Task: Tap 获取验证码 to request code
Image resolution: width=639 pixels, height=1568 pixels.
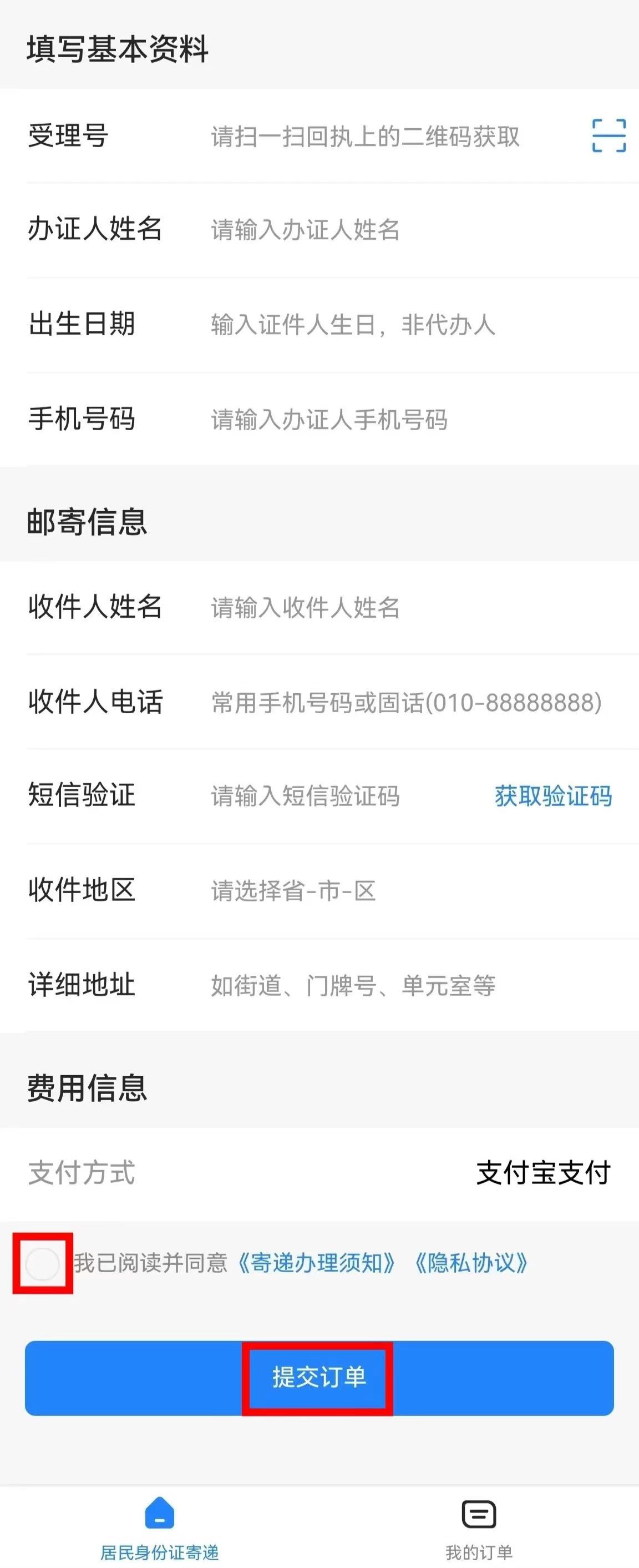Action: 552,796
